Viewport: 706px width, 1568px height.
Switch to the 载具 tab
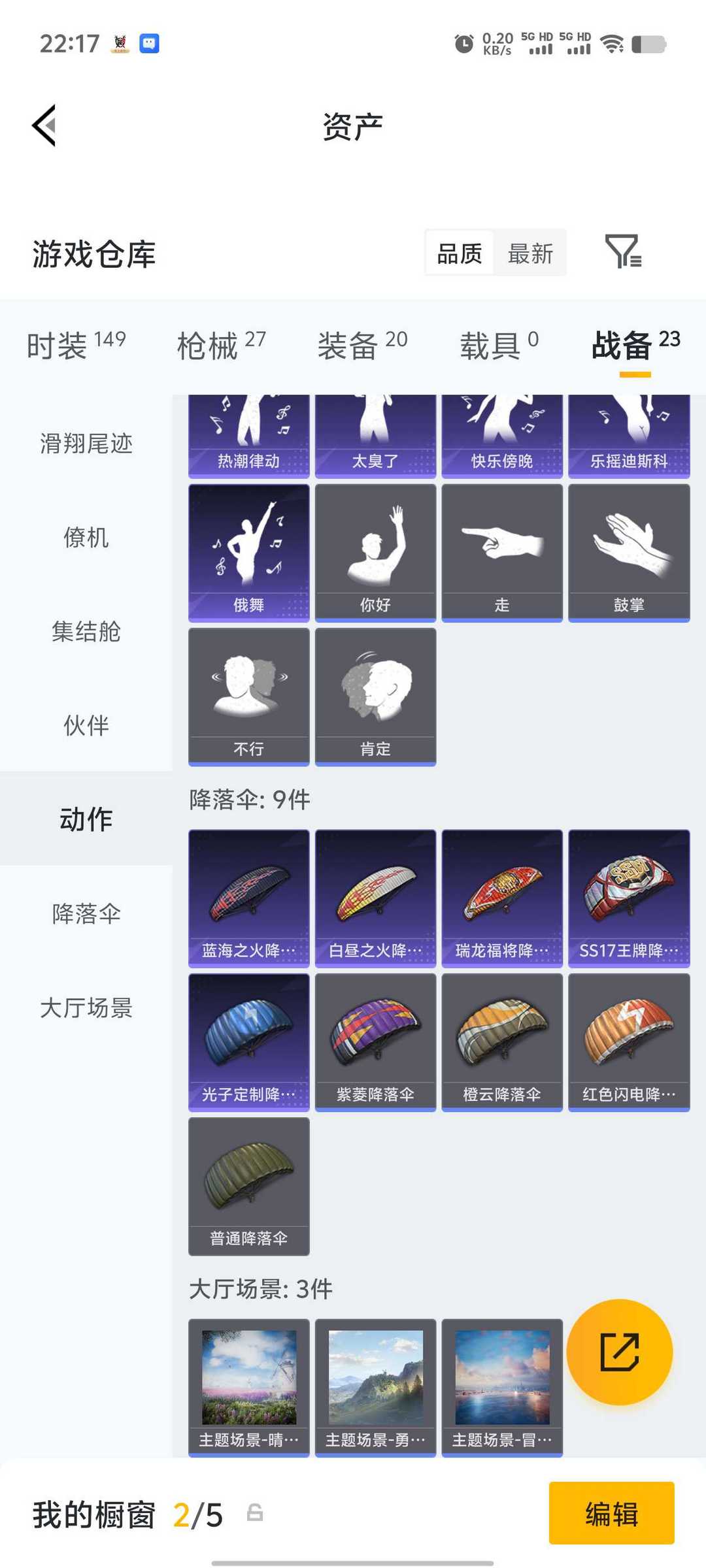coord(499,345)
